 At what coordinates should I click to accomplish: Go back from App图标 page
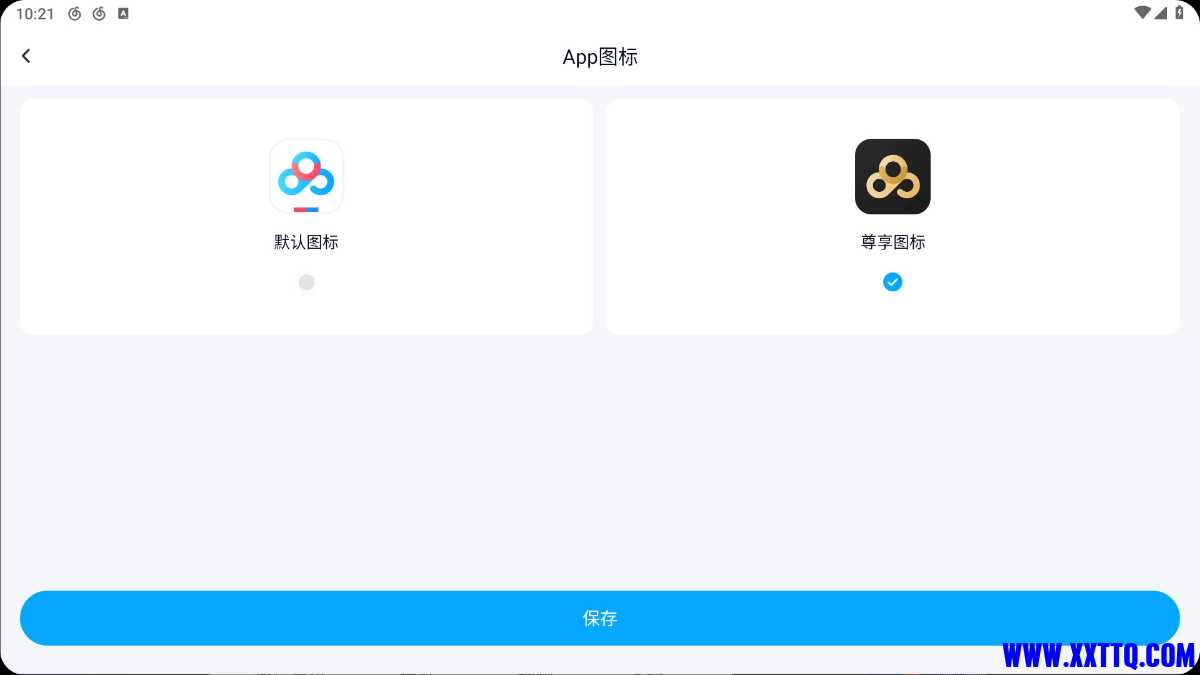26,56
